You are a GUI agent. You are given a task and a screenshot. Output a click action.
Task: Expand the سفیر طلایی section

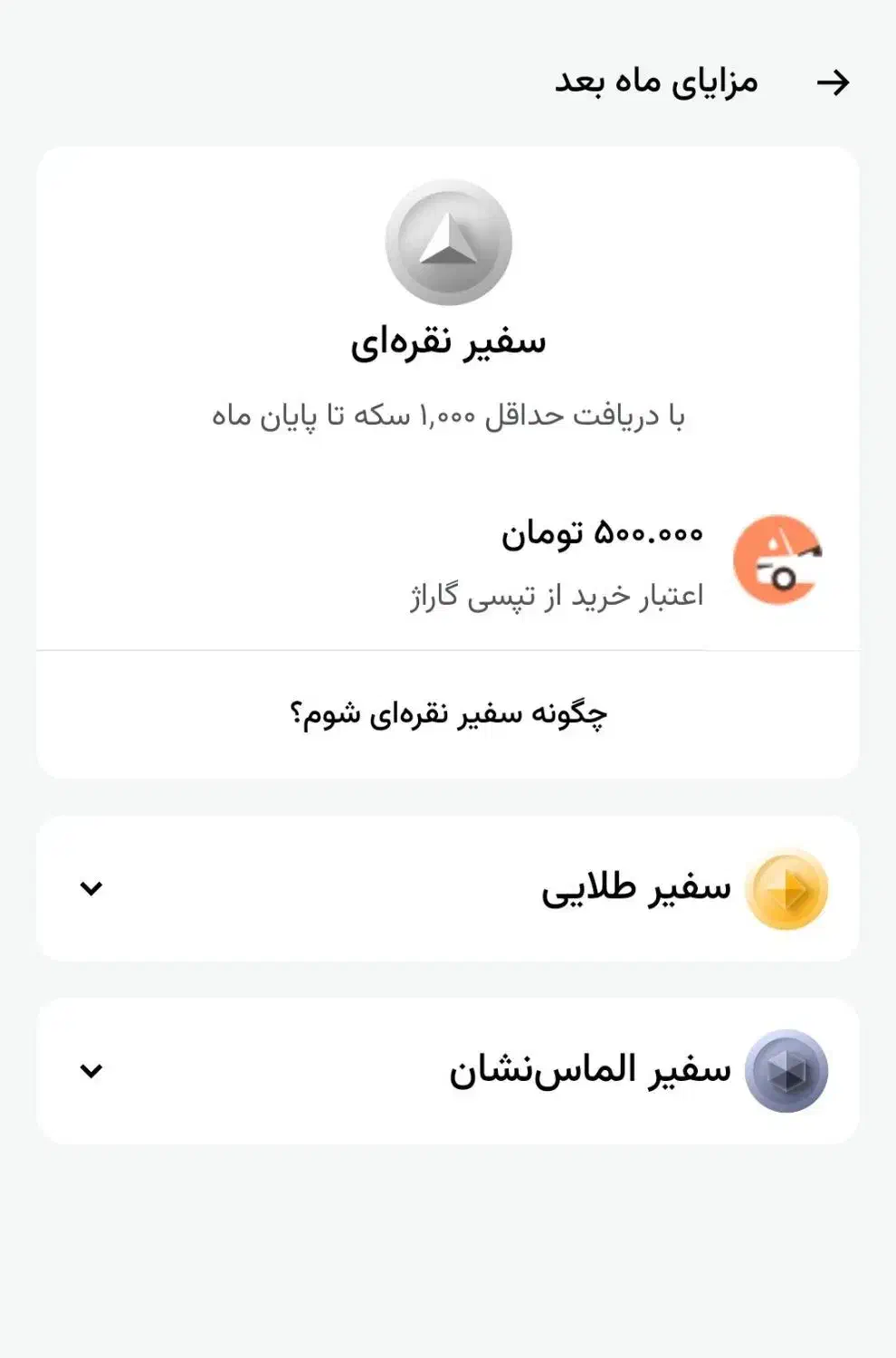point(448,887)
